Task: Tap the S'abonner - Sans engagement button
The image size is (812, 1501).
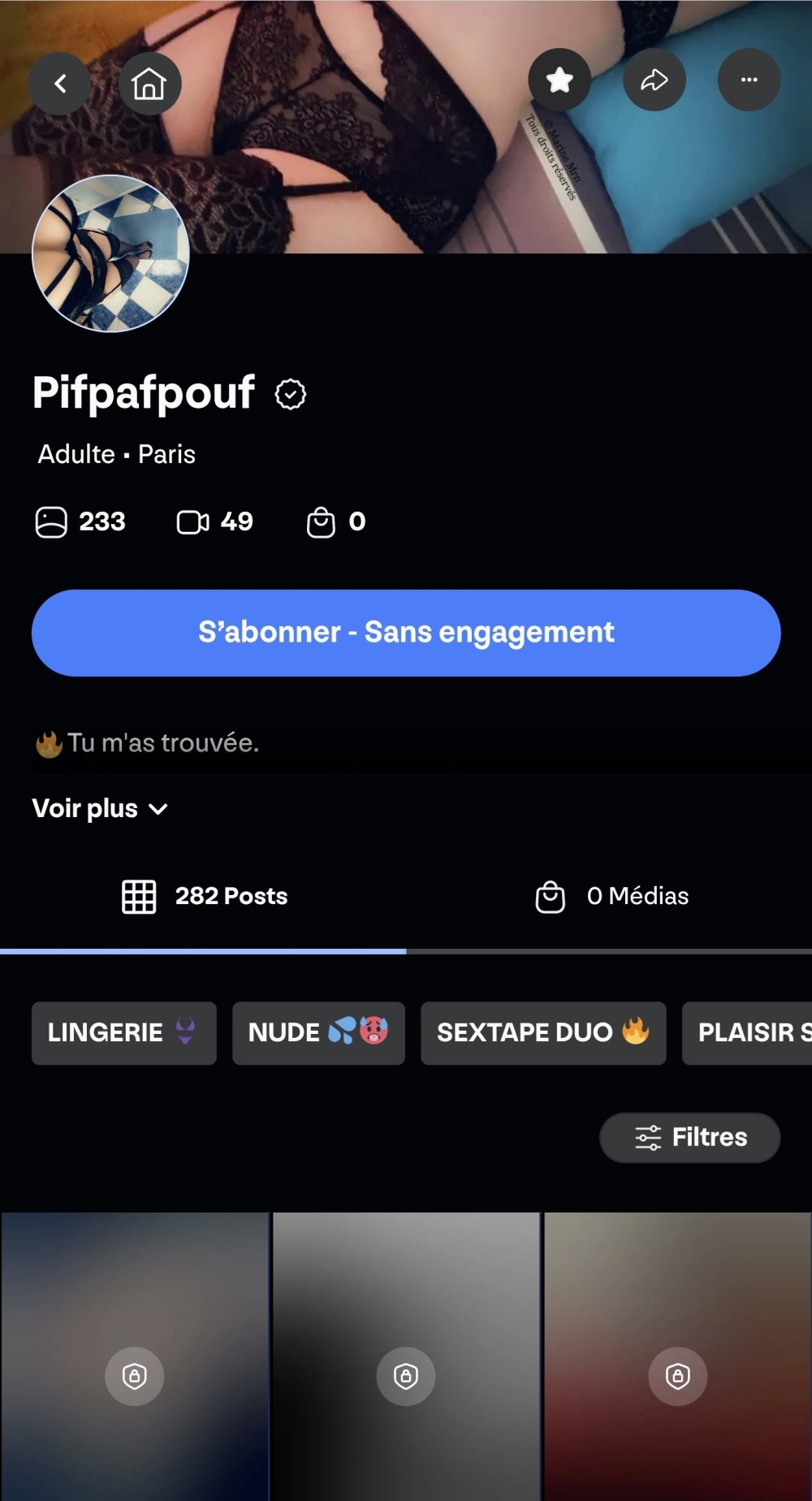Action: pyautogui.click(x=406, y=633)
